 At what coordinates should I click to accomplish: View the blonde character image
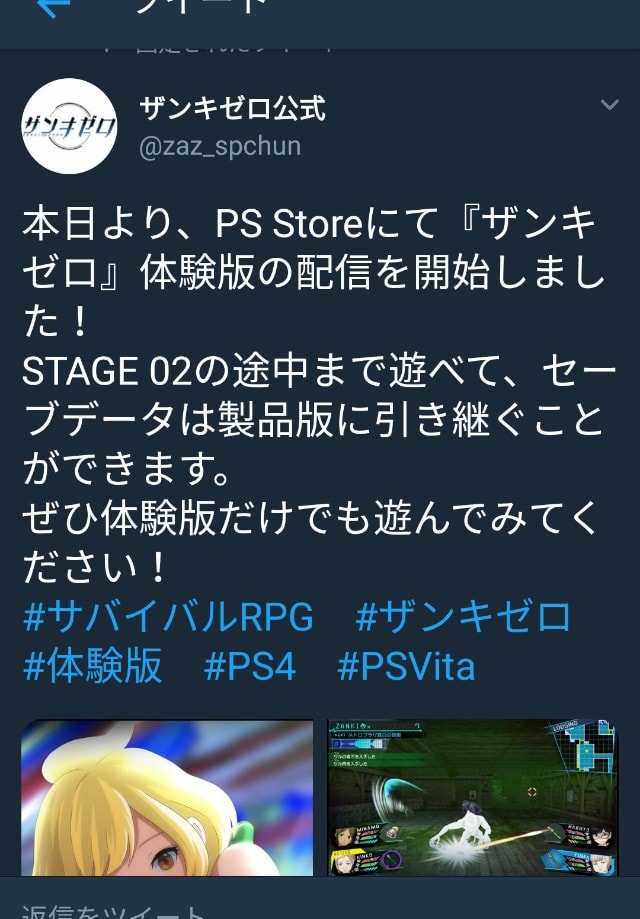(167, 797)
